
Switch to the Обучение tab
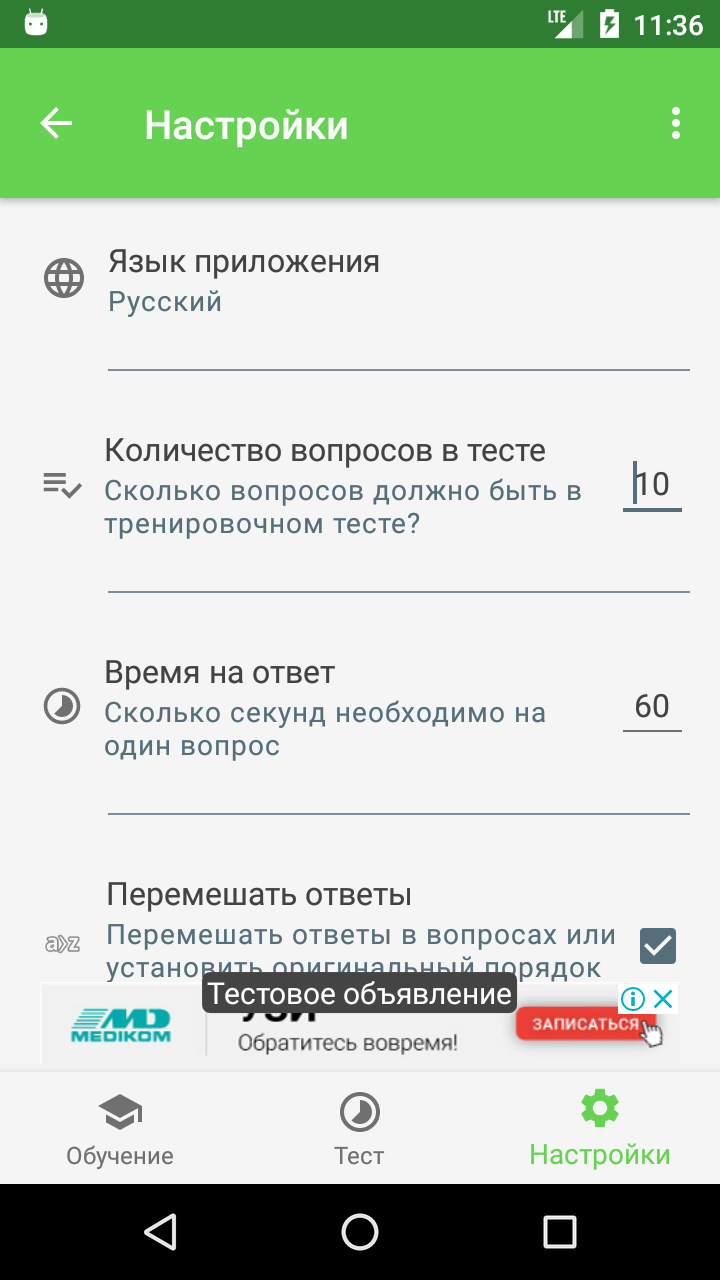(x=120, y=1130)
